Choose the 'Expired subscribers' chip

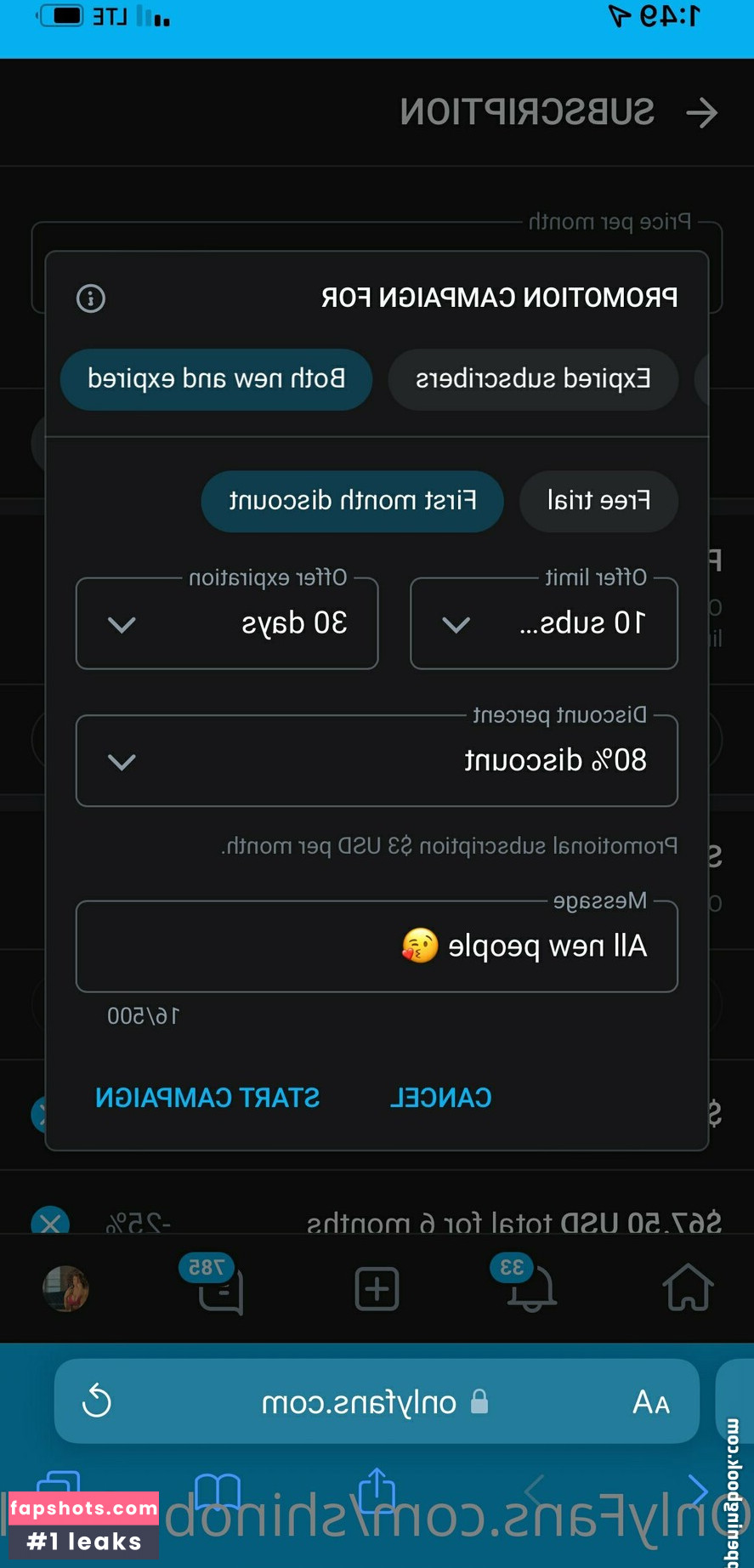(533, 379)
